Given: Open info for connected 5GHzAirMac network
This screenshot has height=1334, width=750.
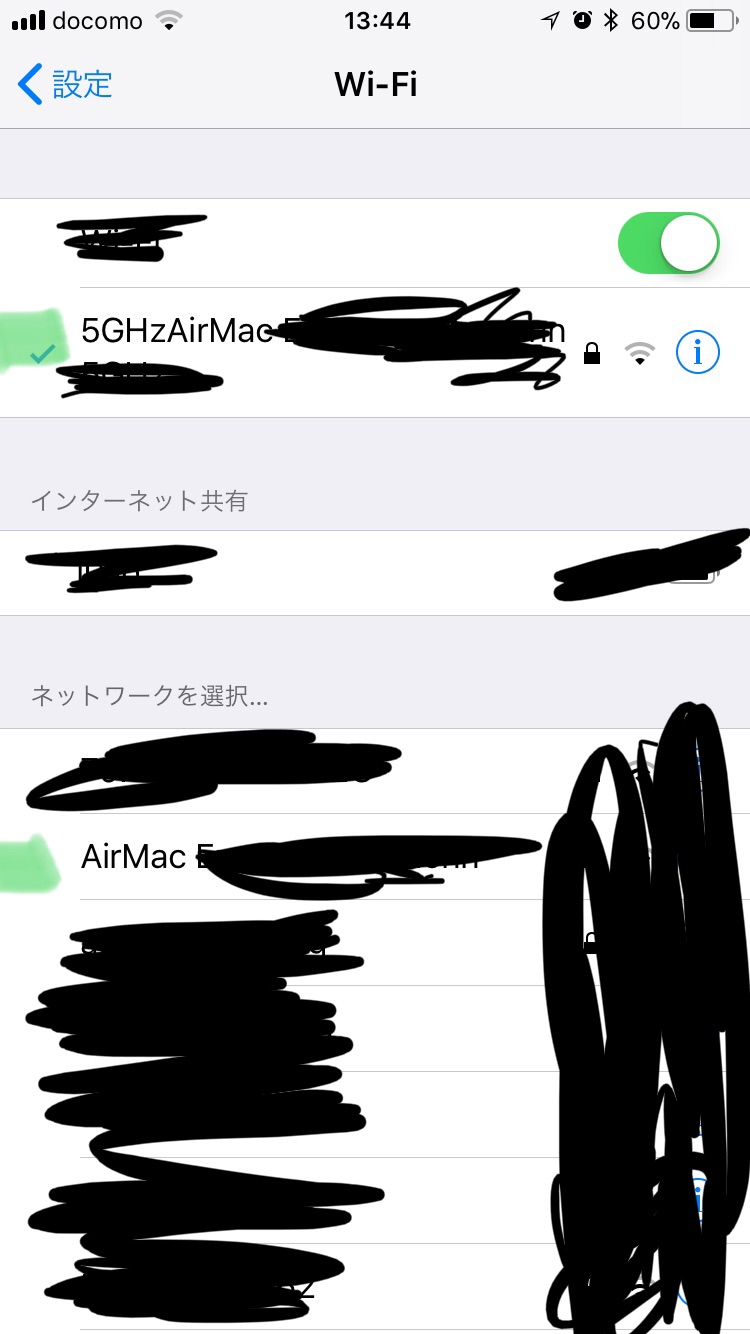Looking at the screenshot, I should 697,352.
